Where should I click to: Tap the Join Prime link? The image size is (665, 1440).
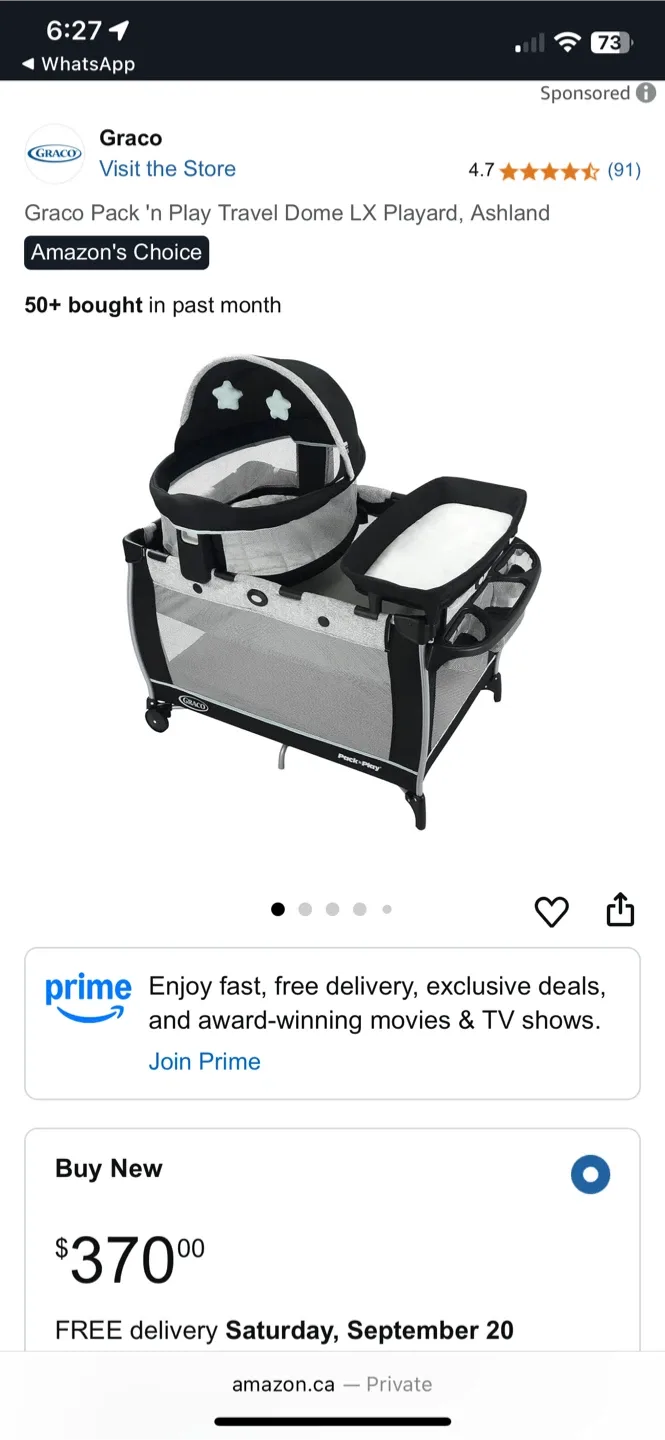pos(204,1061)
